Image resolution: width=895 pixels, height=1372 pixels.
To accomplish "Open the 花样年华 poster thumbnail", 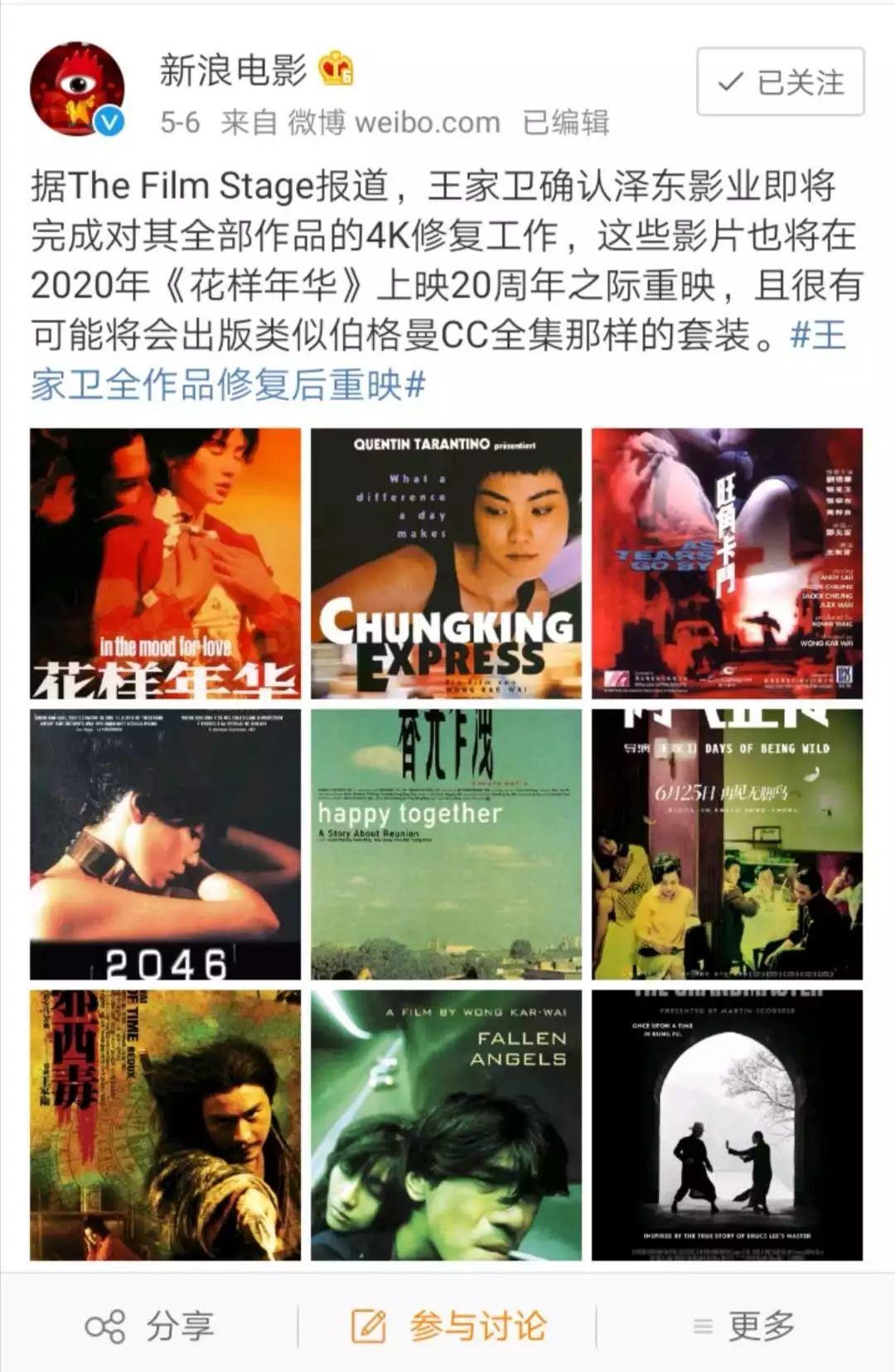I will pos(164,563).
